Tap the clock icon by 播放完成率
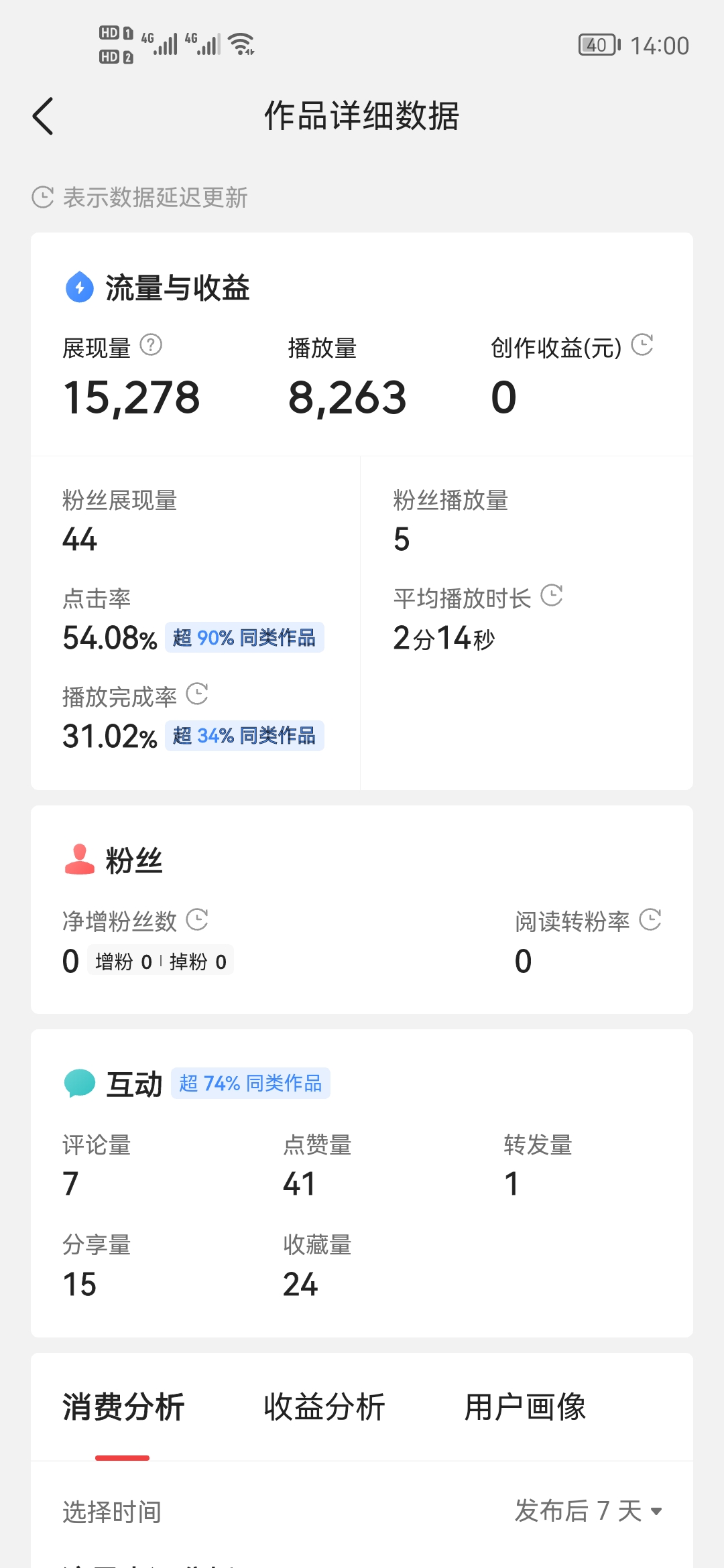Viewport: 724px width, 1568px height. 198,695
